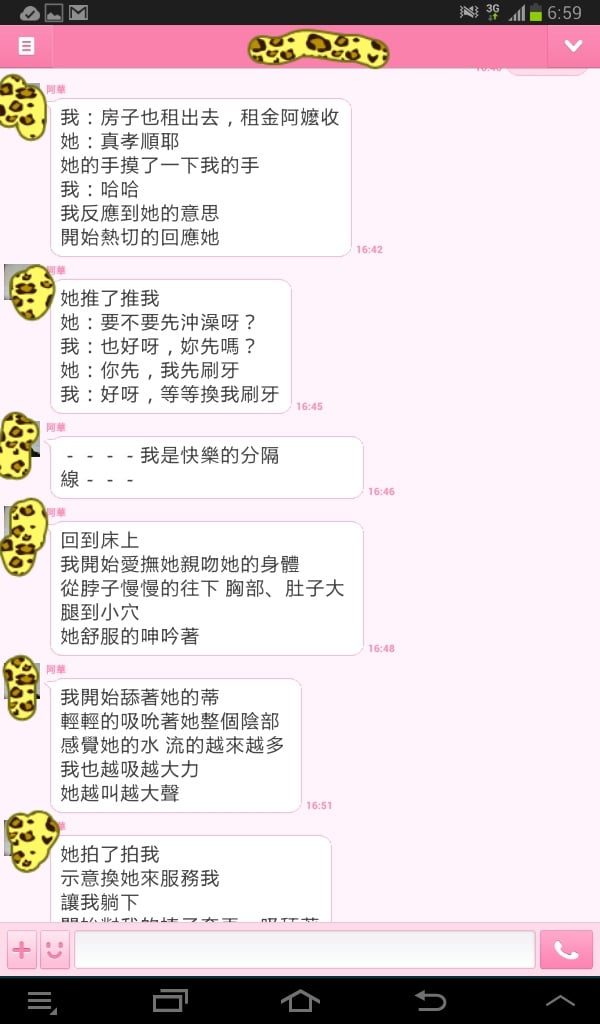The image size is (600, 1024).
Task: Start a call with the phone button
Action: [566, 950]
